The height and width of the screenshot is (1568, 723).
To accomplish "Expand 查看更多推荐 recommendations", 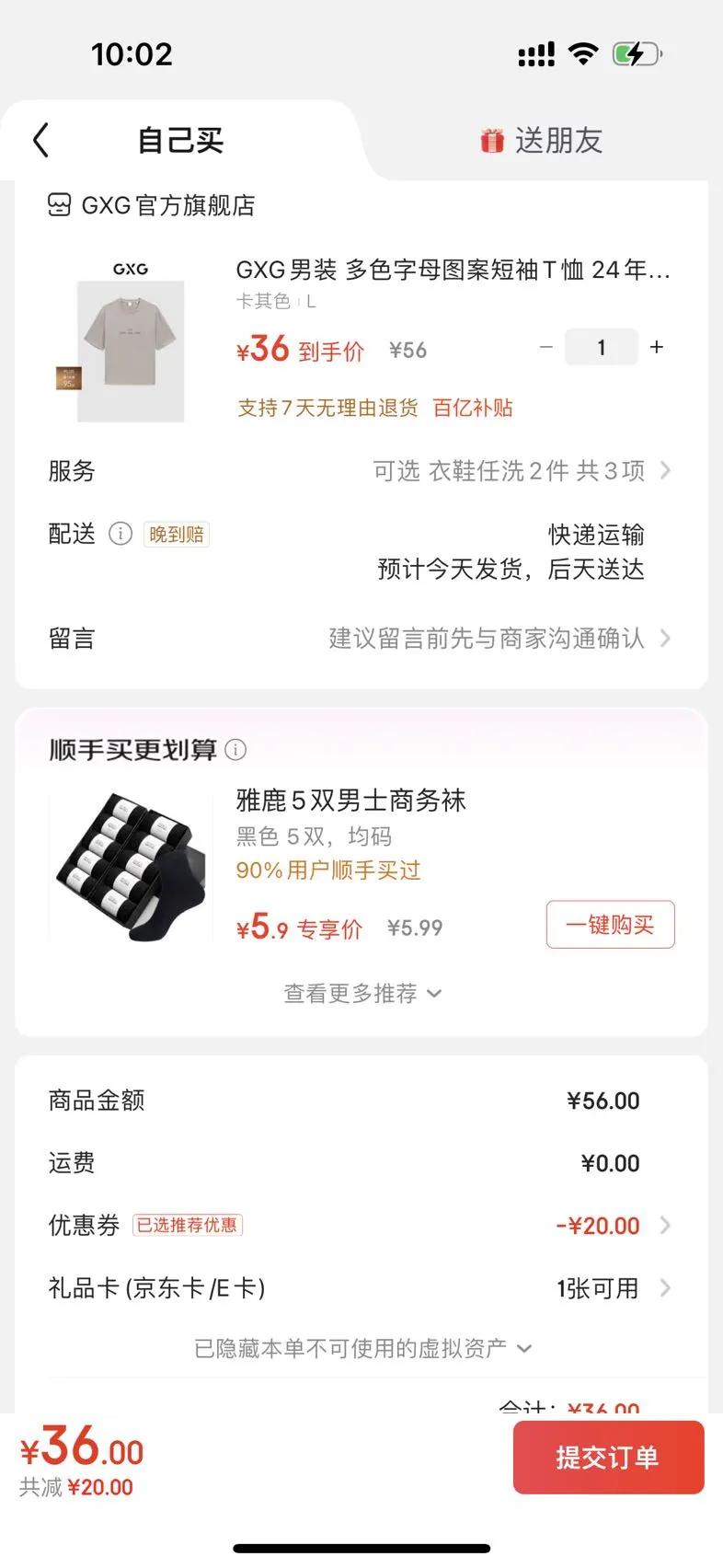I will pos(361,994).
